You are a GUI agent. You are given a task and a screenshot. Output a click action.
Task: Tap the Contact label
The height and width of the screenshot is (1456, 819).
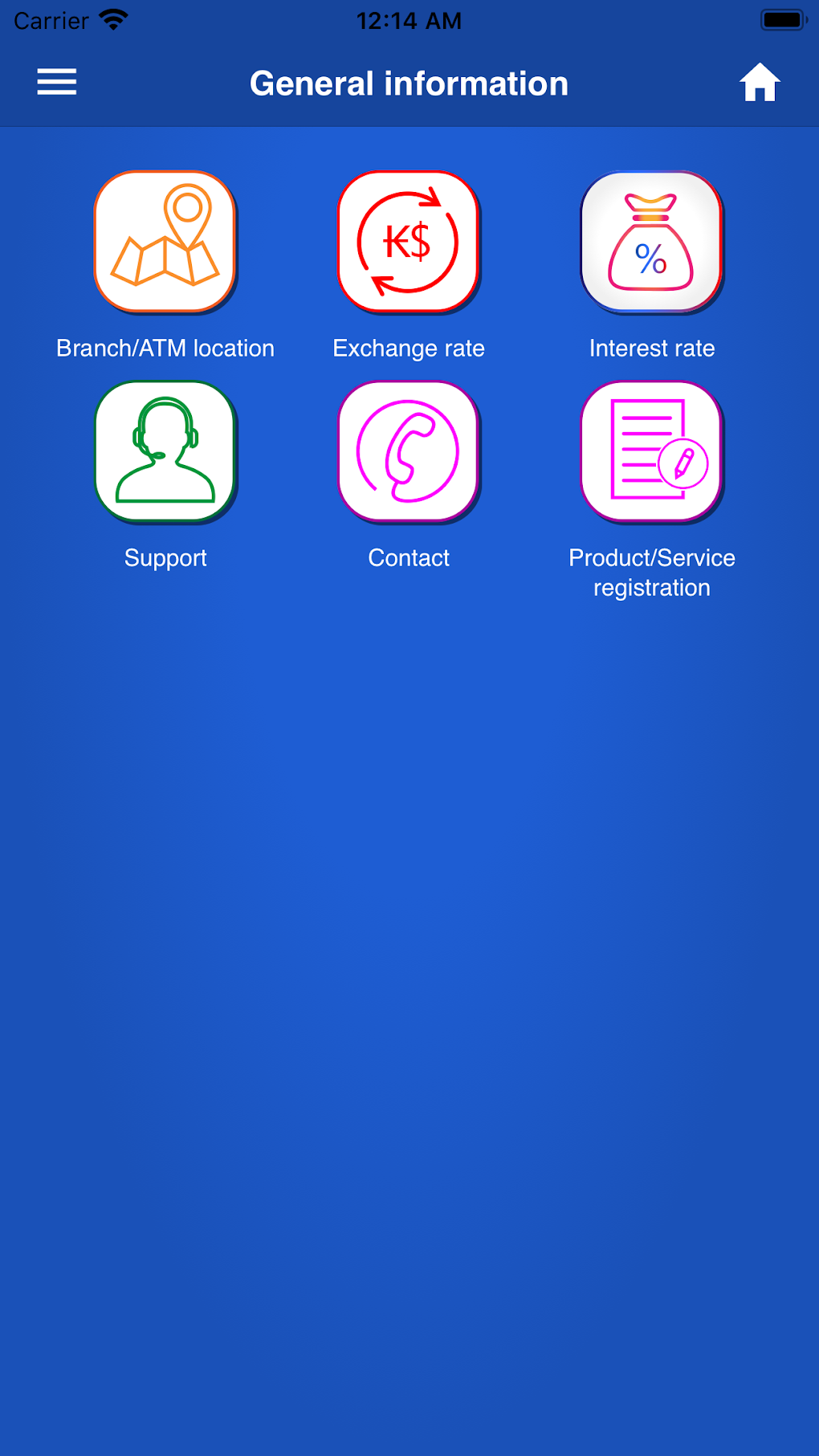pyautogui.click(x=408, y=557)
